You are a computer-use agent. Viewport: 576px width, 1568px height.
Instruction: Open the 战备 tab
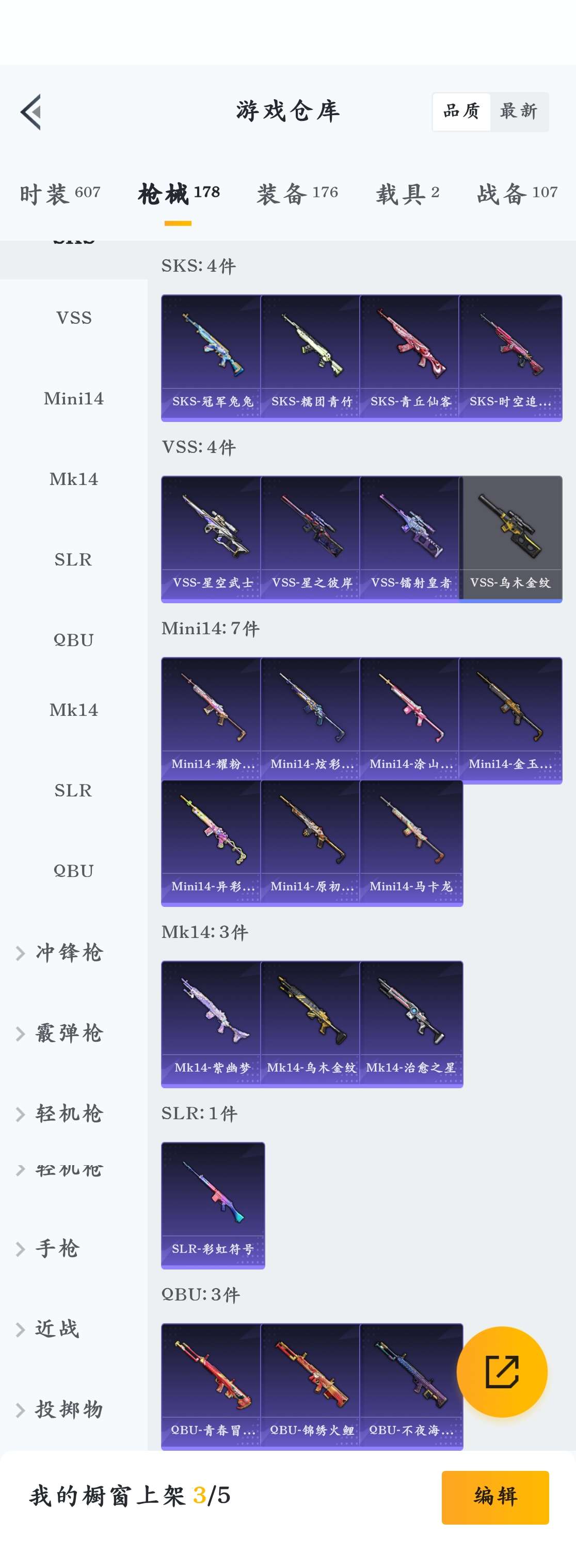(x=517, y=194)
